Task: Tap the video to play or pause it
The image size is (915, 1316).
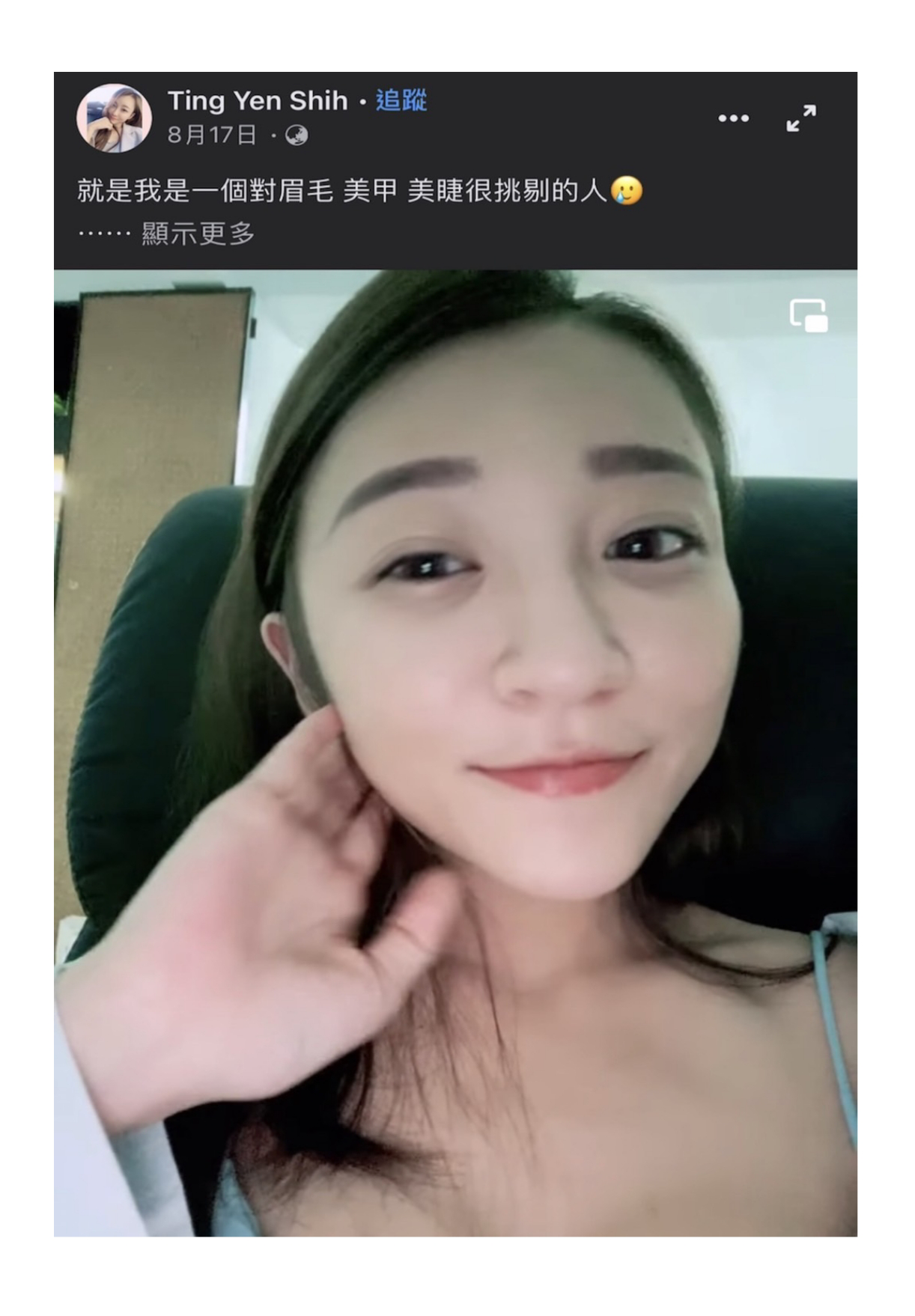Action: pos(455,749)
